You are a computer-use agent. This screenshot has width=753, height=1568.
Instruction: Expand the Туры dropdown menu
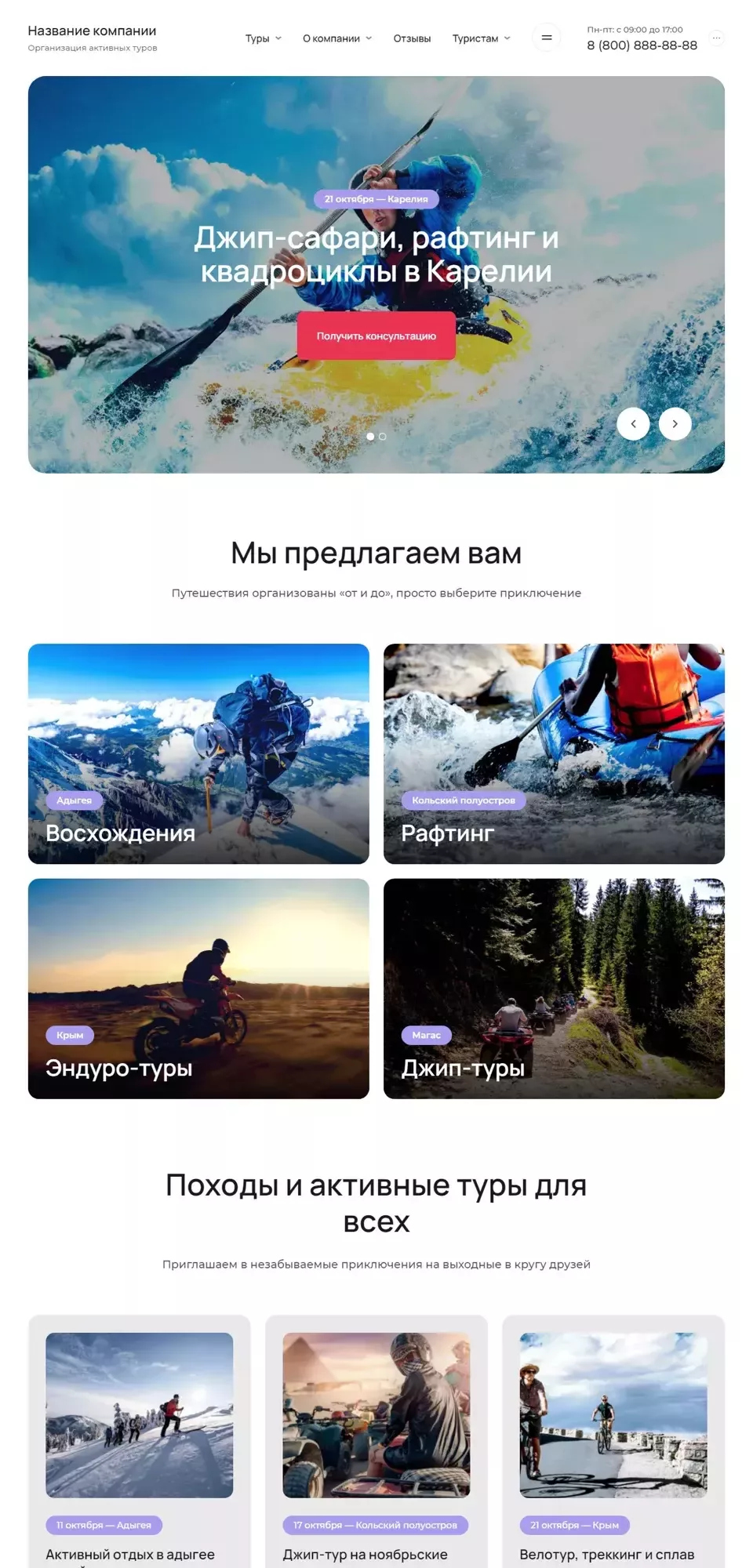[263, 38]
